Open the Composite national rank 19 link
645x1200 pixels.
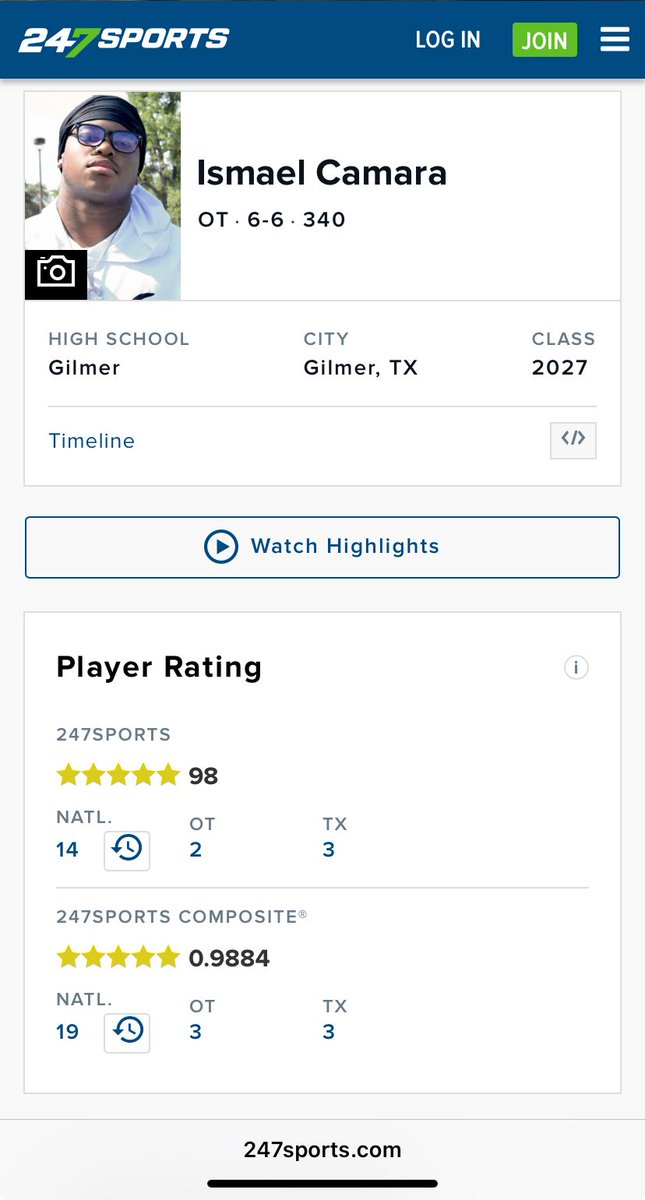[x=67, y=1032]
